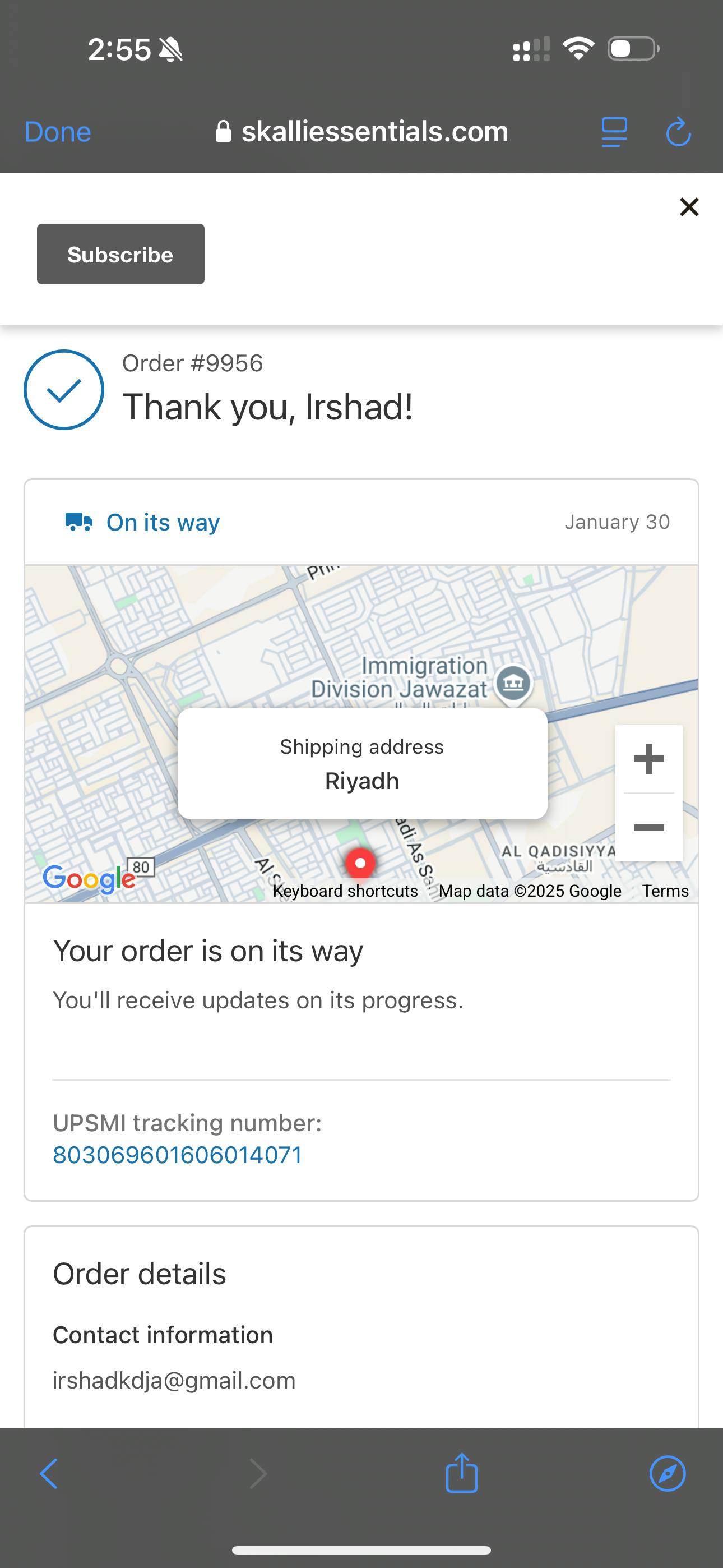The image size is (723, 1568).
Task: View map keyboard shortcuts
Action: click(x=345, y=891)
